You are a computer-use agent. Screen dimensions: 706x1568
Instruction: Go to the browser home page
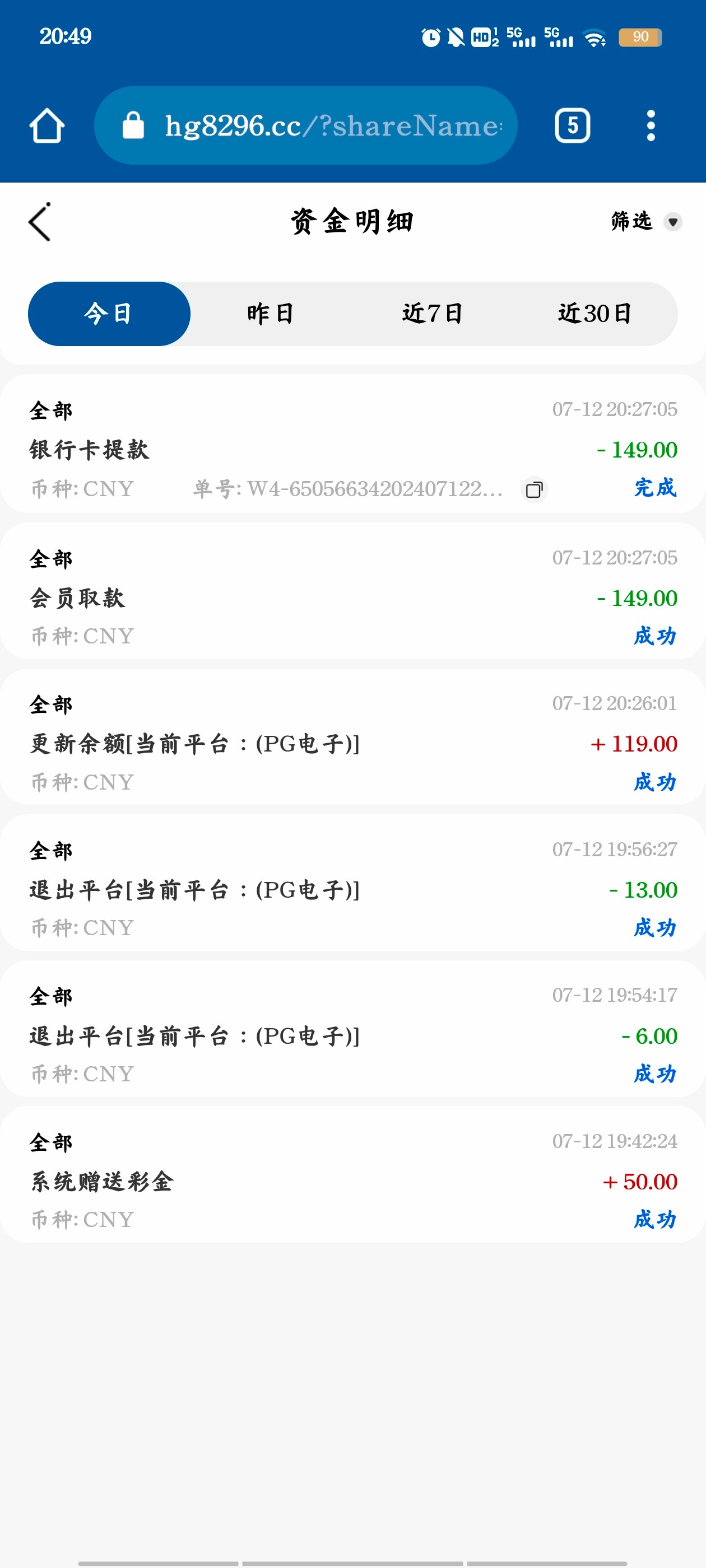point(47,126)
